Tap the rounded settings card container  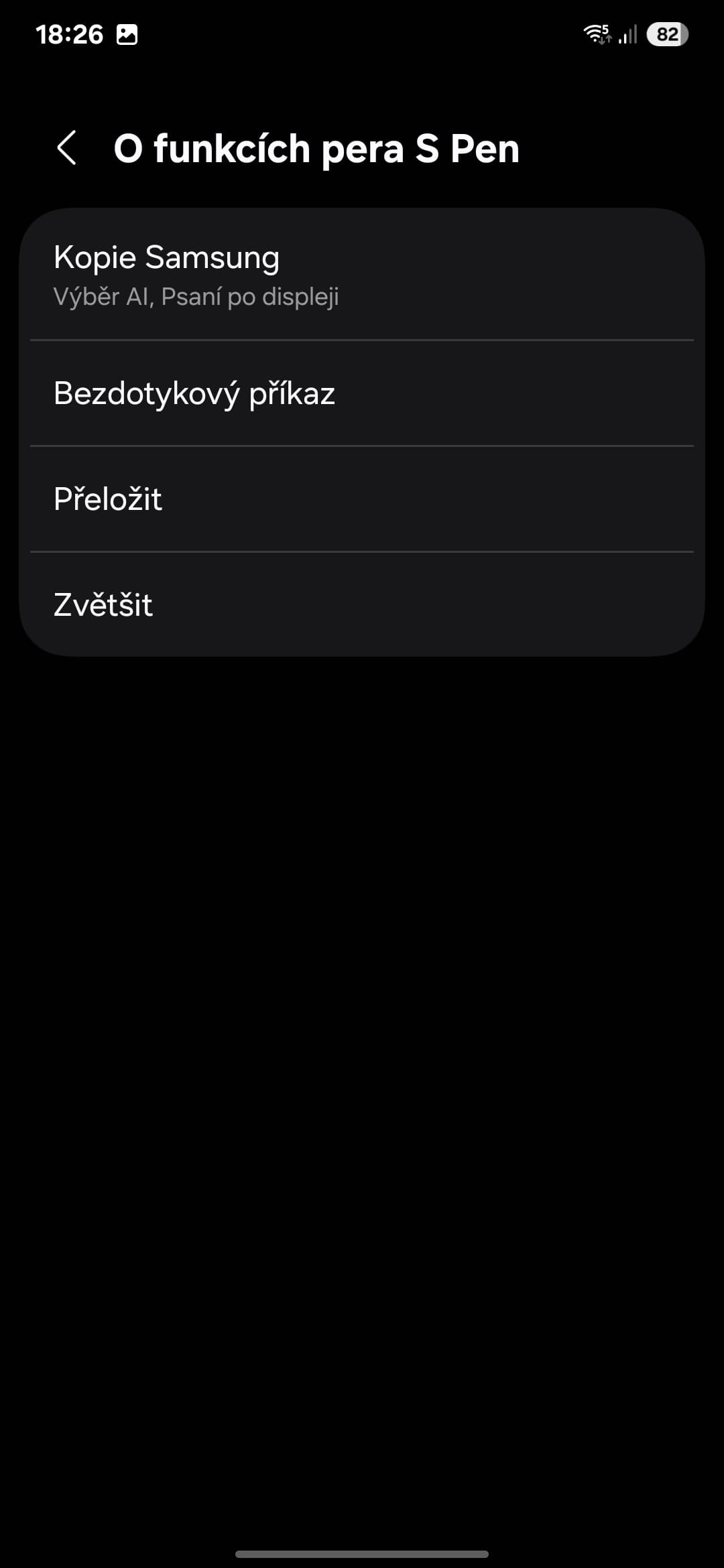click(x=362, y=431)
